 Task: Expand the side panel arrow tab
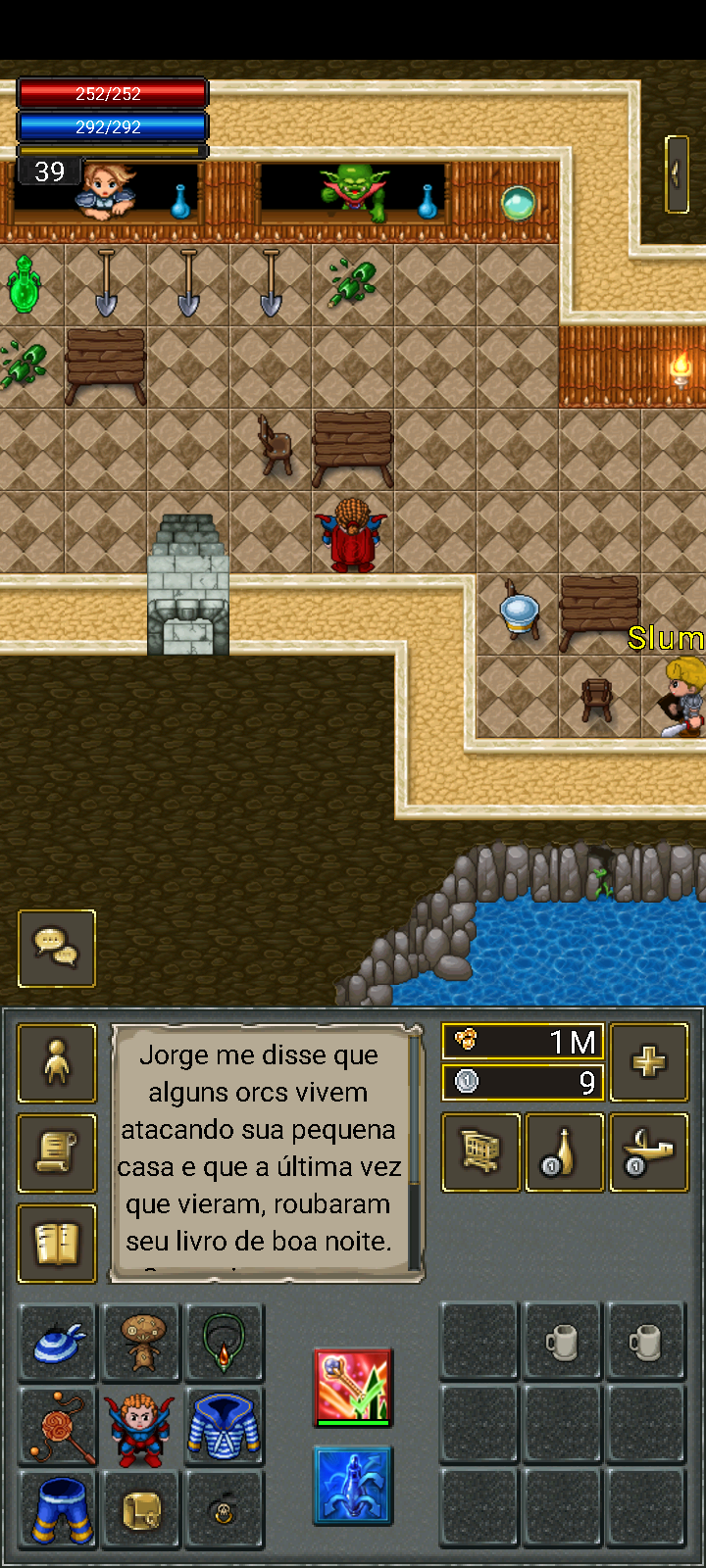[677, 174]
